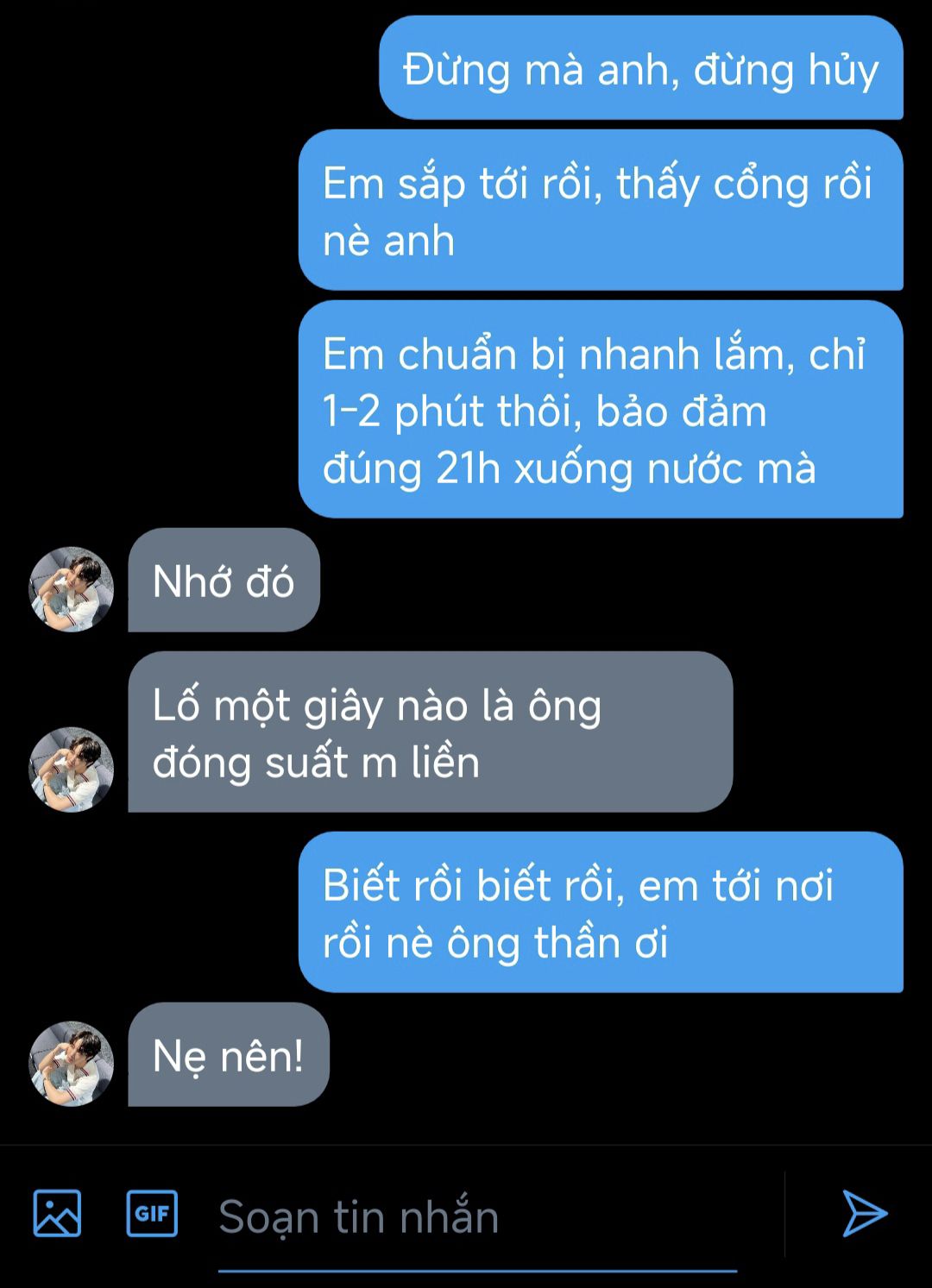Focus the "Soạn tin nhắn" message field
932x1288 pixels.
pos(477,1216)
